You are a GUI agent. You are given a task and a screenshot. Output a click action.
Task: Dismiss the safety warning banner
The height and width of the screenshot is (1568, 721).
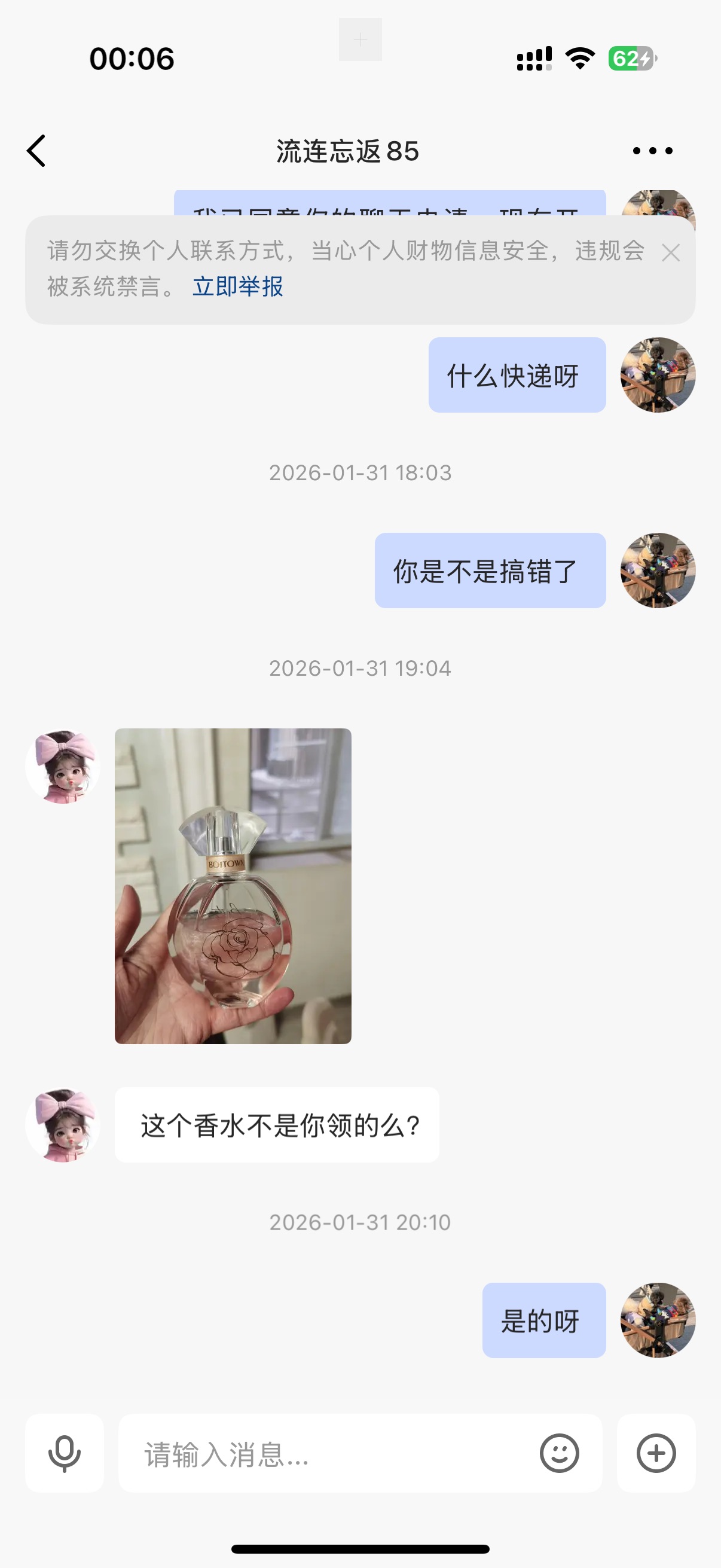671,252
